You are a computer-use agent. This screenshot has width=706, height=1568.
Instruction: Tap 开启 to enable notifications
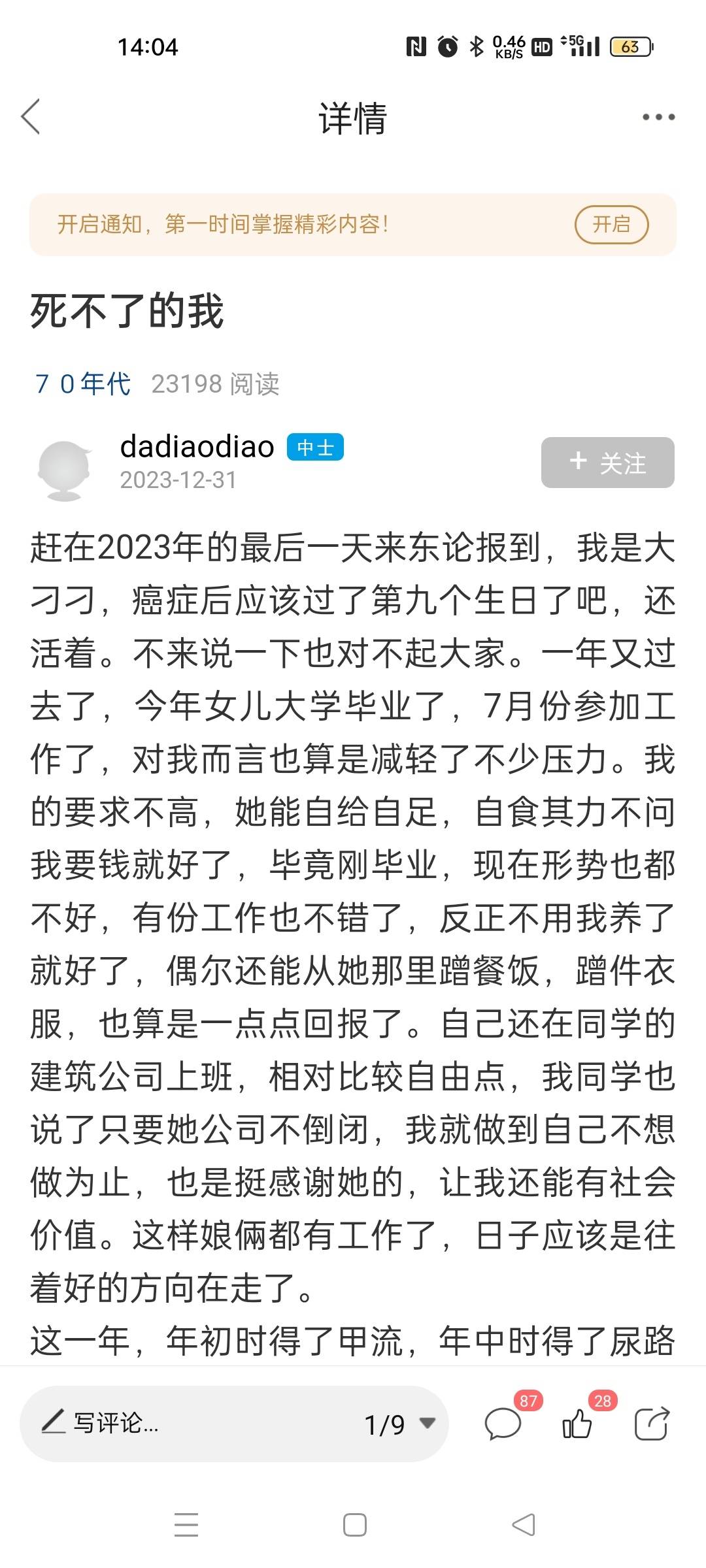(611, 225)
